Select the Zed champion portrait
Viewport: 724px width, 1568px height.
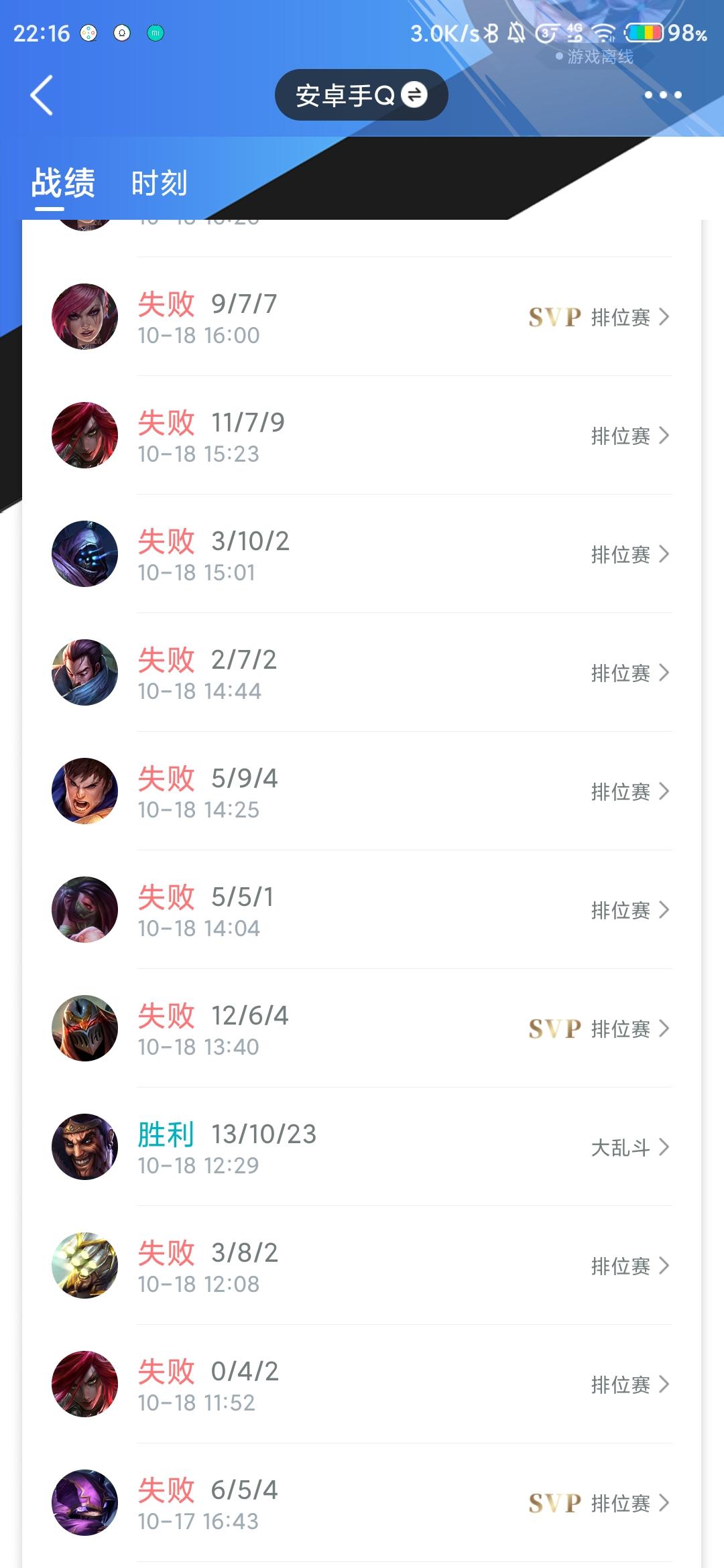84,1027
